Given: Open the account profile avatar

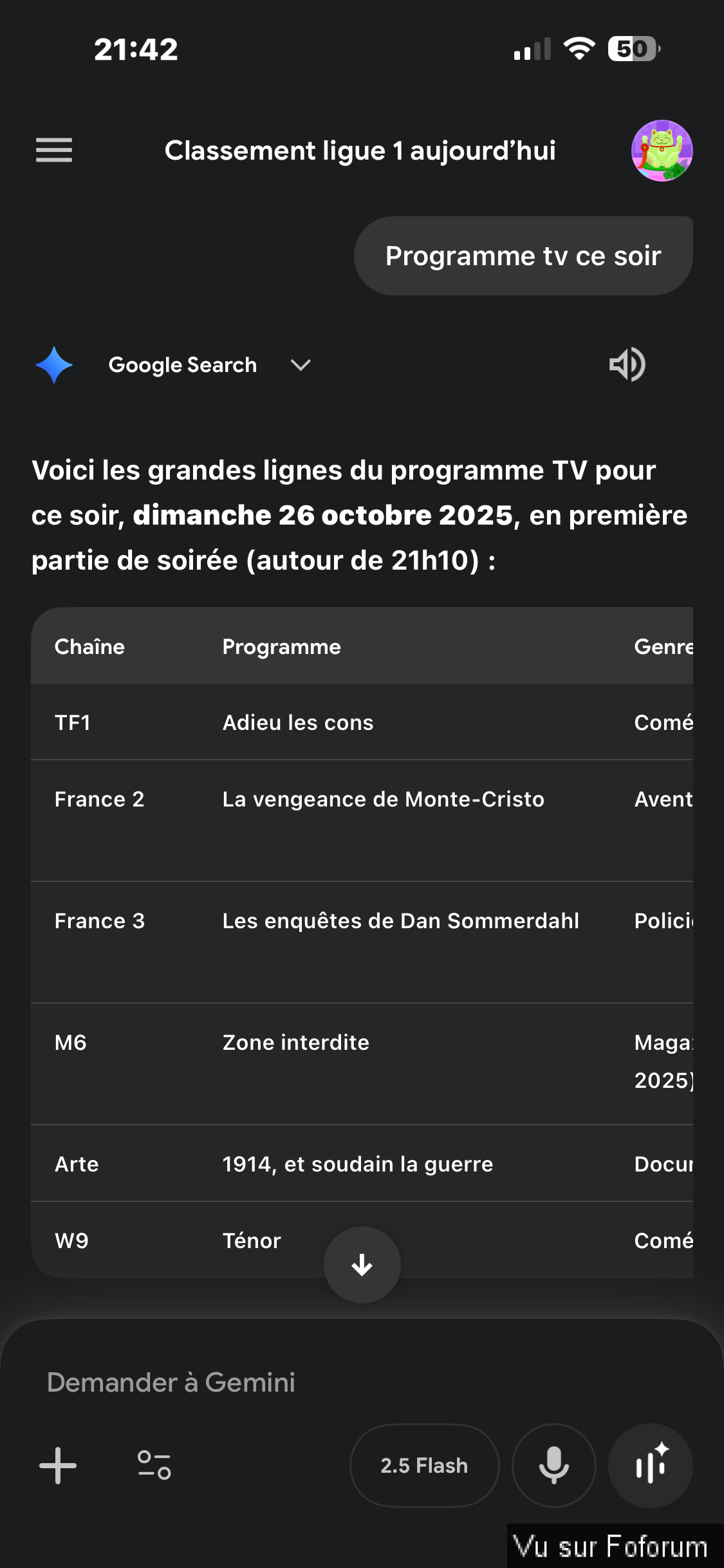Looking at the screenshot, I should [x=662, y=151].
